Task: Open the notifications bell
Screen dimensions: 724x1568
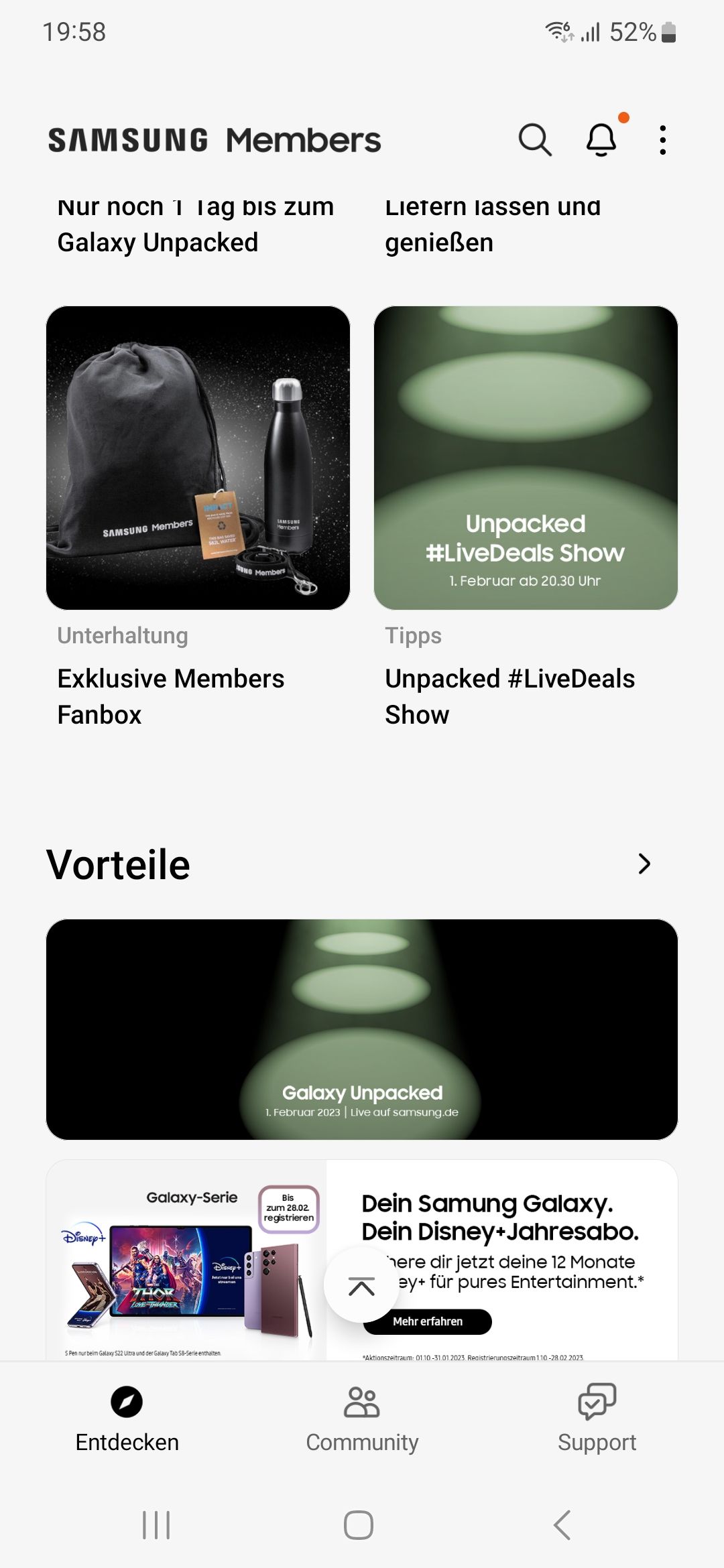Action: [600, 141]
